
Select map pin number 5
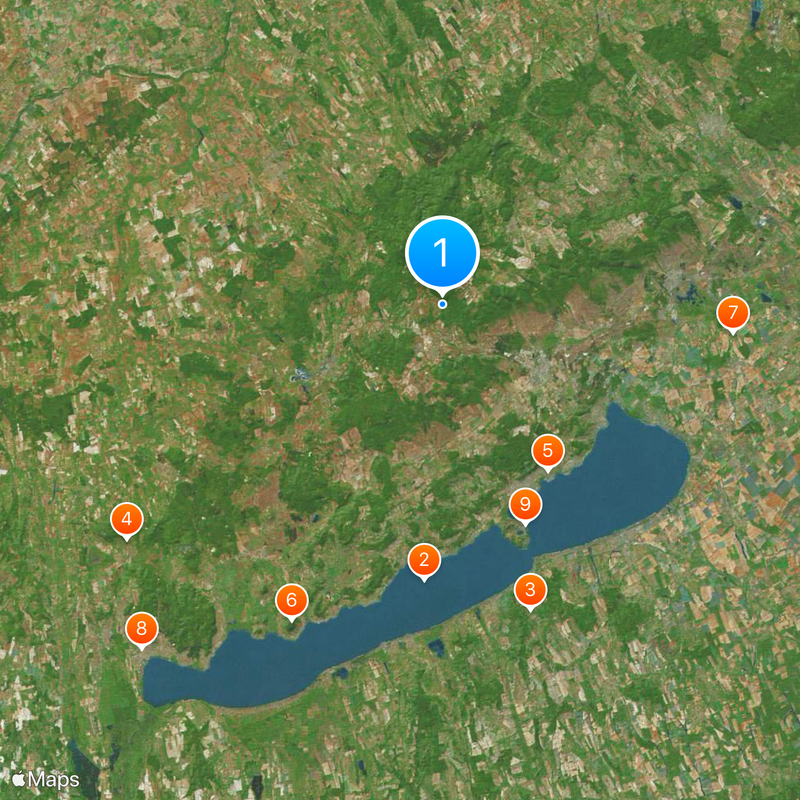tap(547, 451)
